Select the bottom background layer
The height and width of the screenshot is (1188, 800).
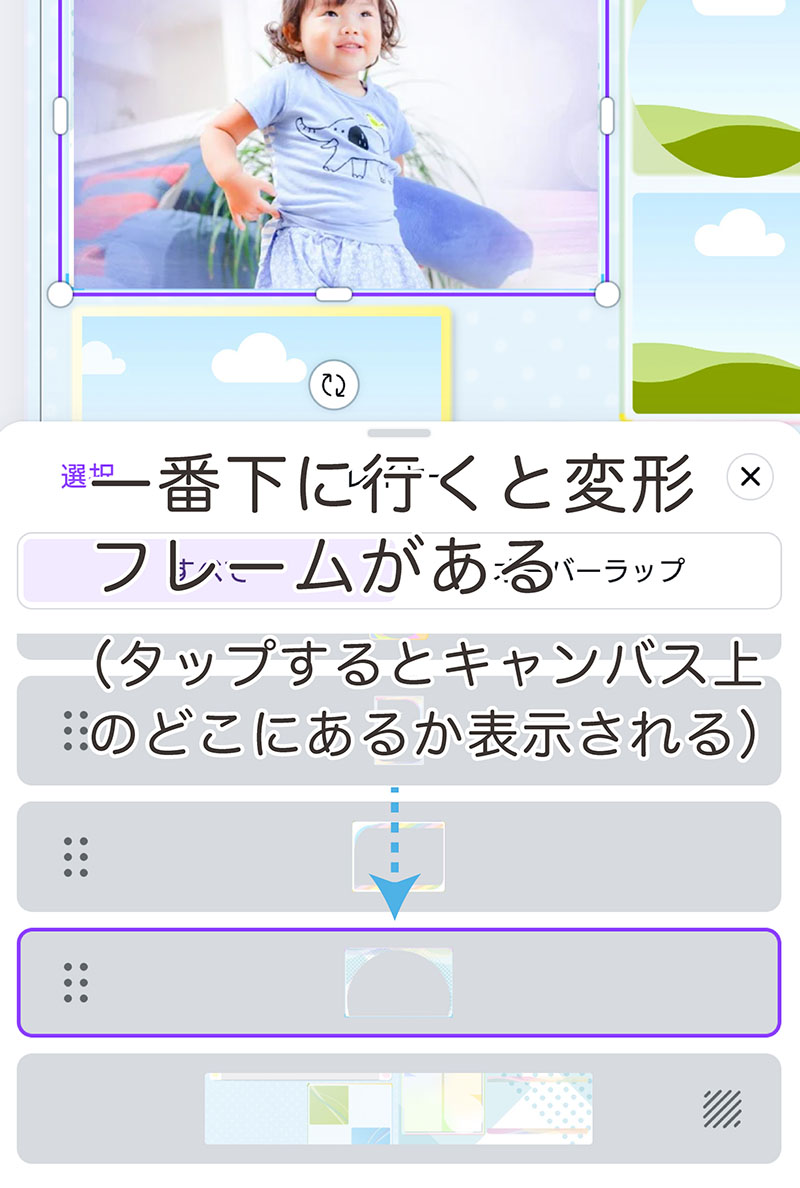398,1108
